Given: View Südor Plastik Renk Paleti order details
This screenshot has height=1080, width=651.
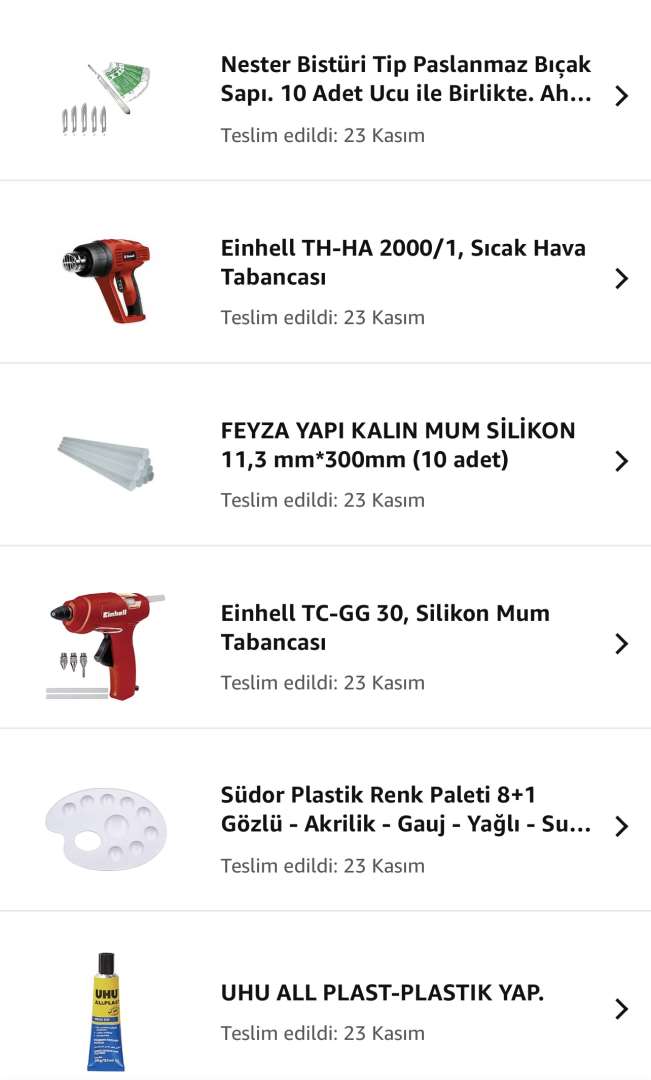Looking at the screenshot, I should 405,810.
